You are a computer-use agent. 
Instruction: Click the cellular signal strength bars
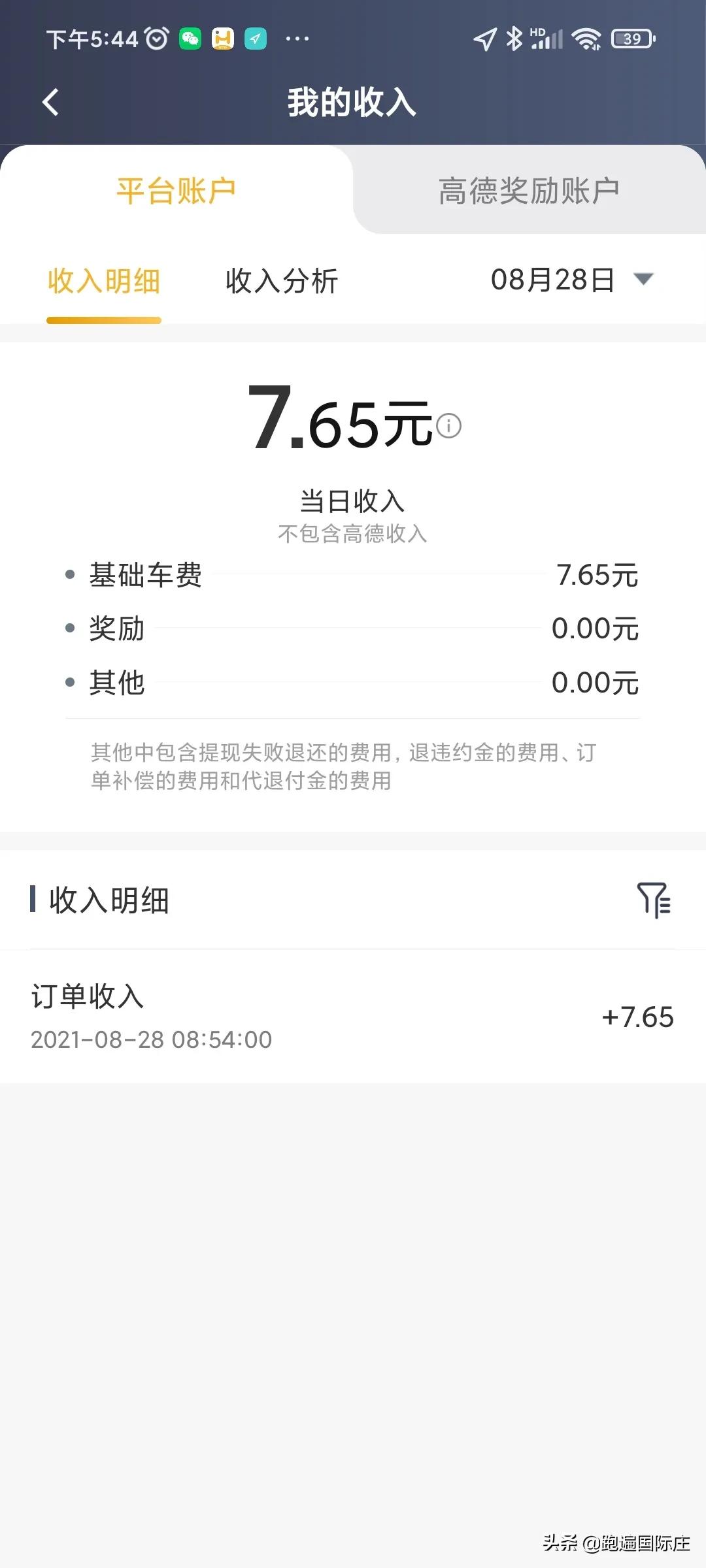(546, 39)
